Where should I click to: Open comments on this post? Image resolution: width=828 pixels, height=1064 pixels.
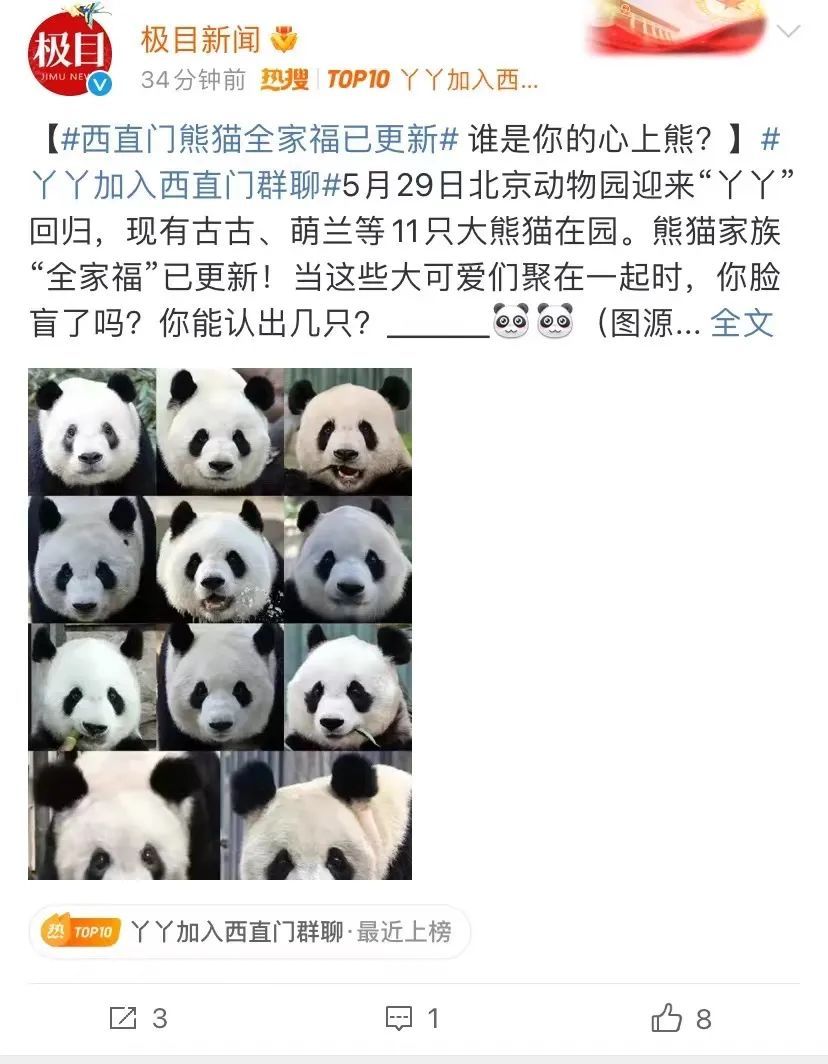pos(413,1018)
